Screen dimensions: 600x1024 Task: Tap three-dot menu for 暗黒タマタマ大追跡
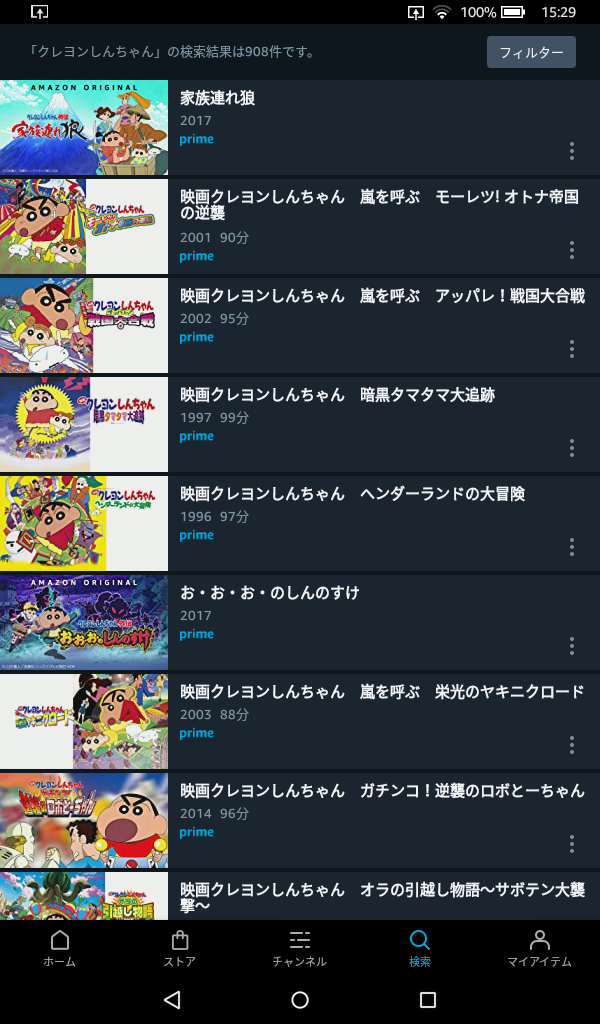click(571, 448)
